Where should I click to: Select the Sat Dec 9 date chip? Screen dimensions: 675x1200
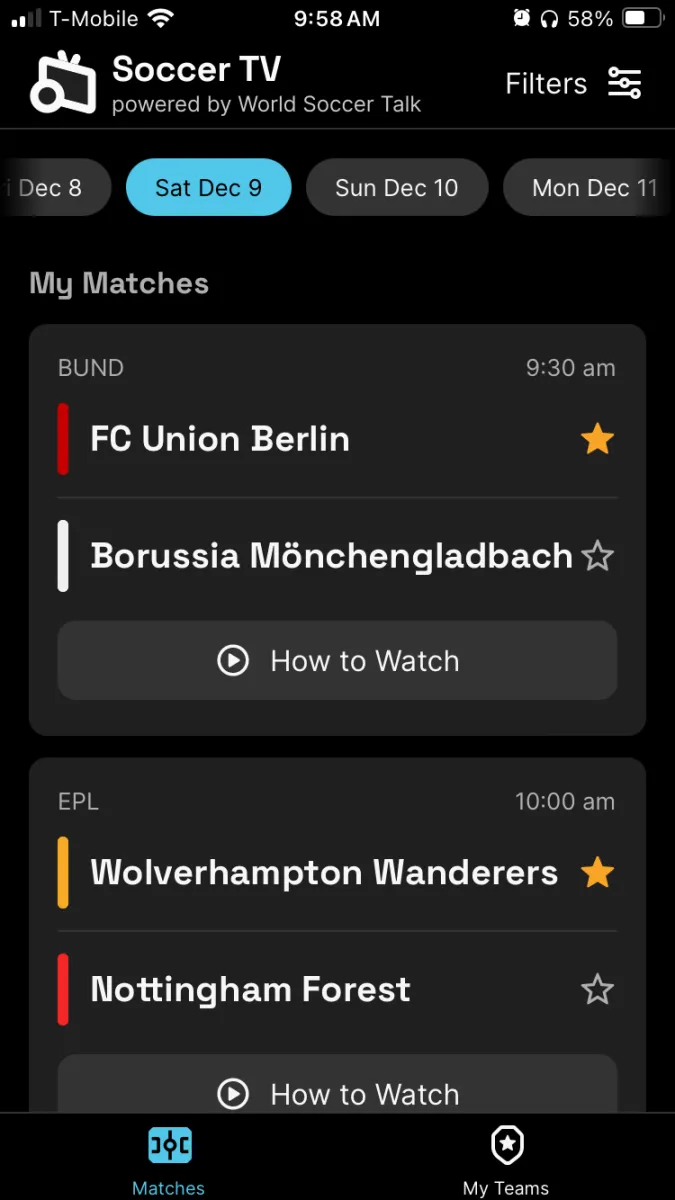click(x=208, y=187)
